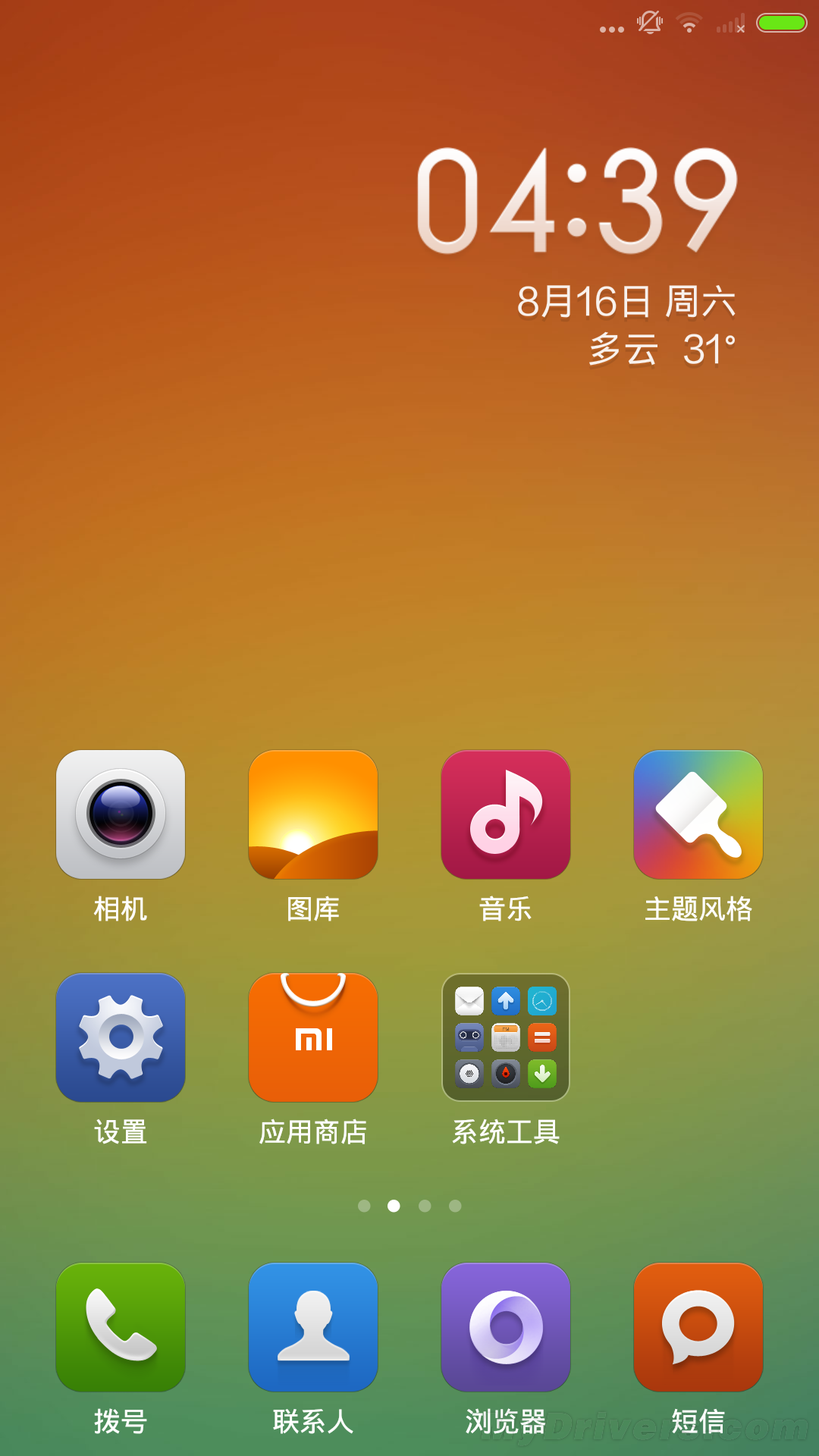
Task: Launch the Mi App Store (应用商店)
Action: pos(313,1037)
